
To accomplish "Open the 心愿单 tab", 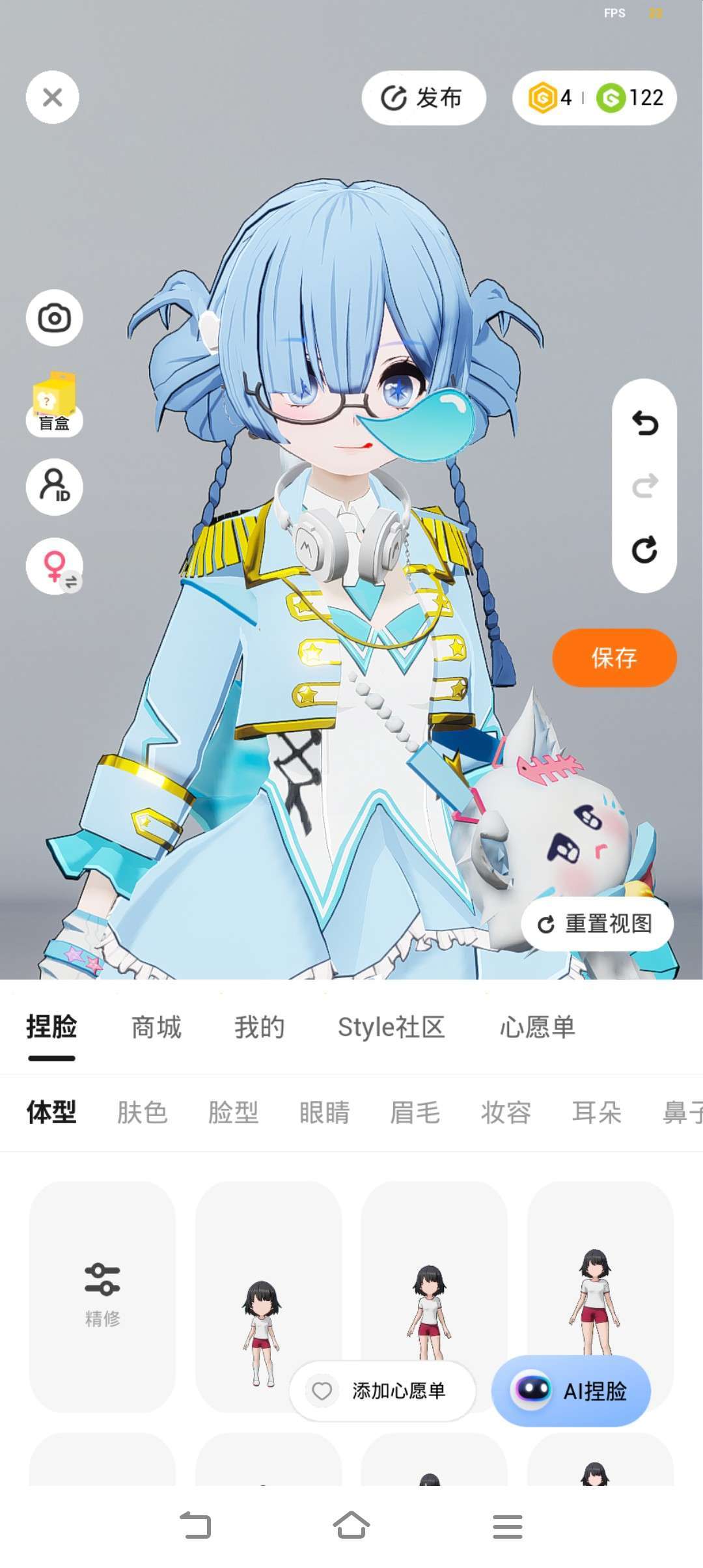I will point(538,1027).
